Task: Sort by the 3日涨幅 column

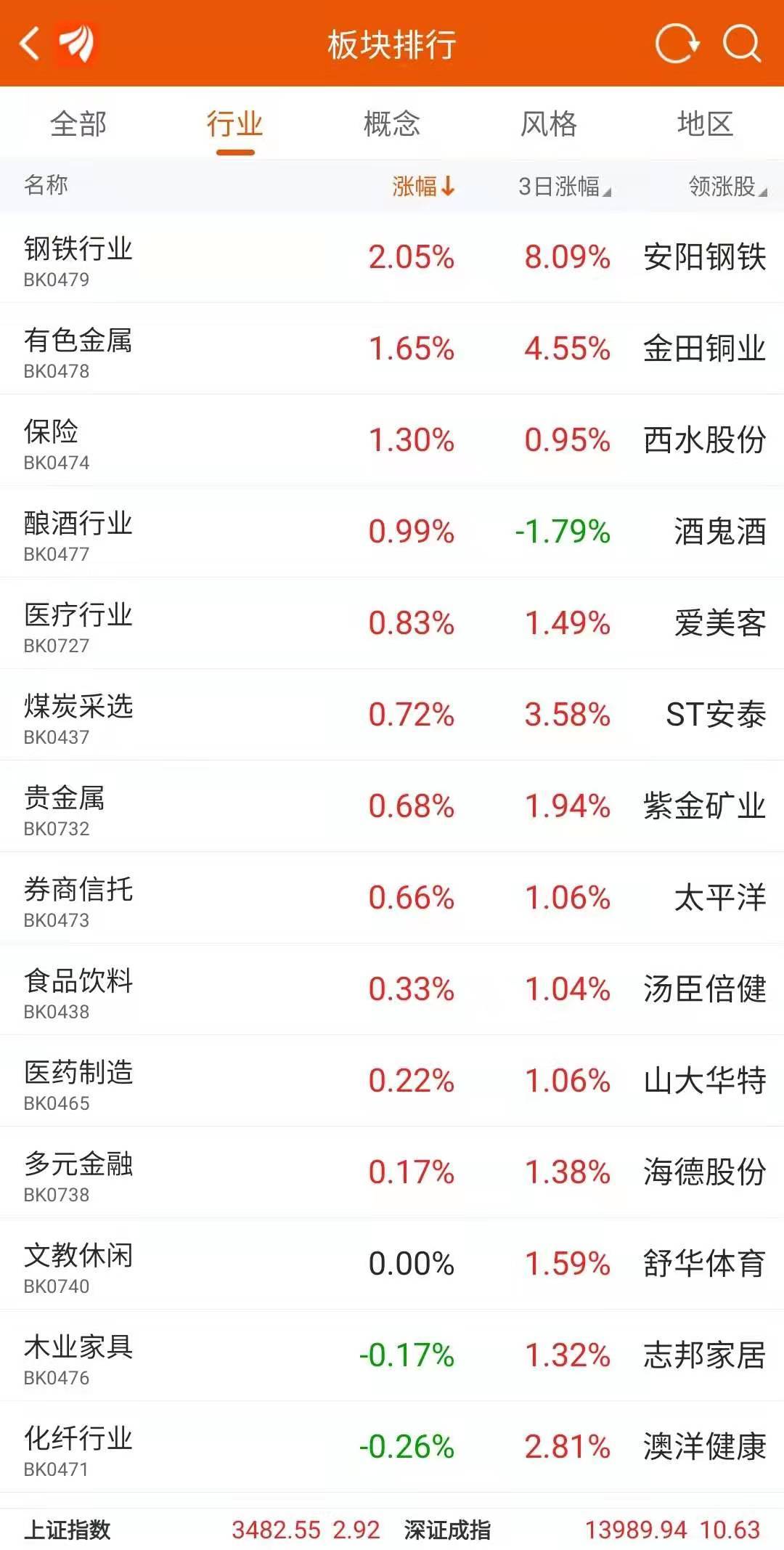Action: [563, 187]
